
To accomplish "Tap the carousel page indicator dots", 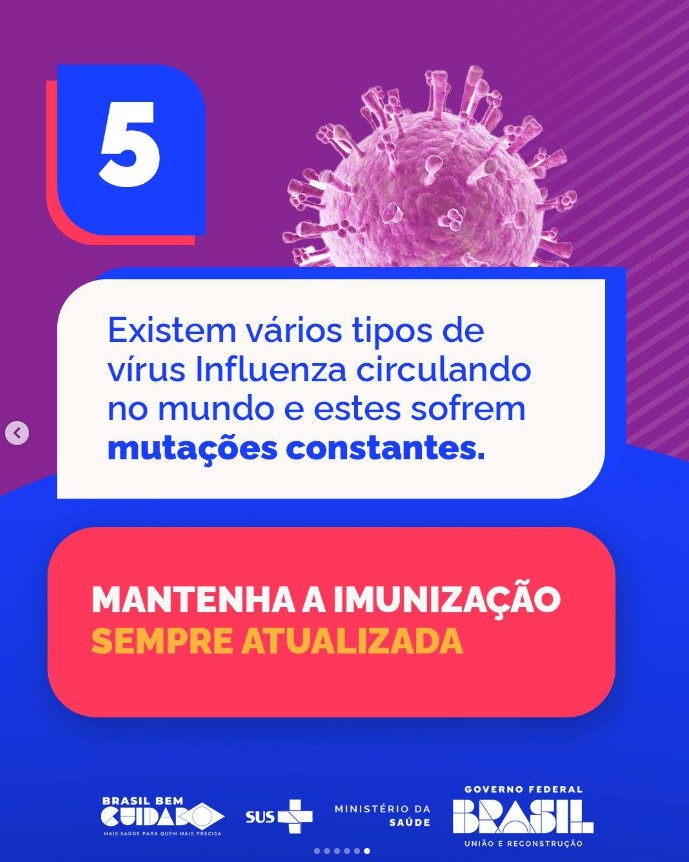I will point(342,851).
